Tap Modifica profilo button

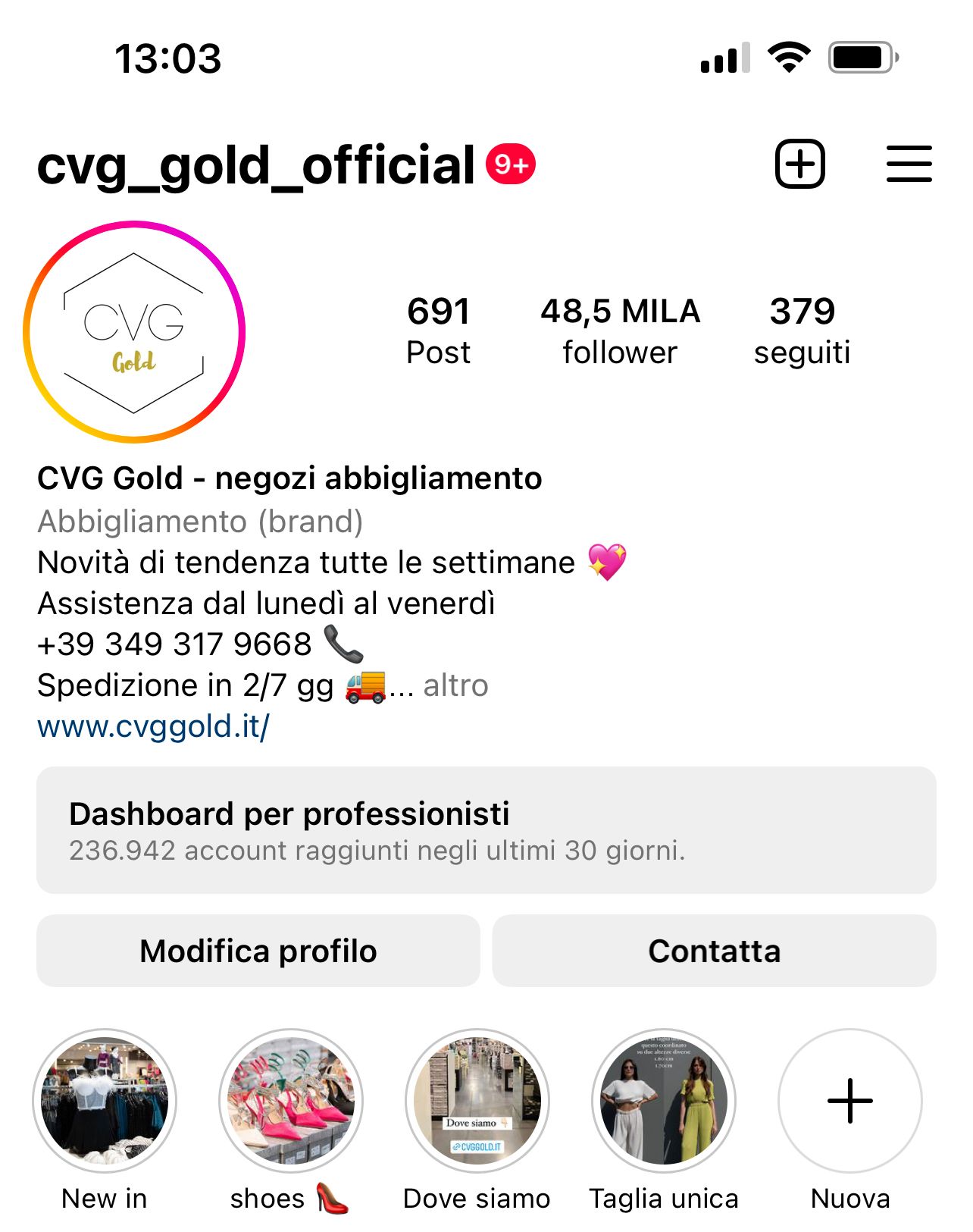coord(258,951)
